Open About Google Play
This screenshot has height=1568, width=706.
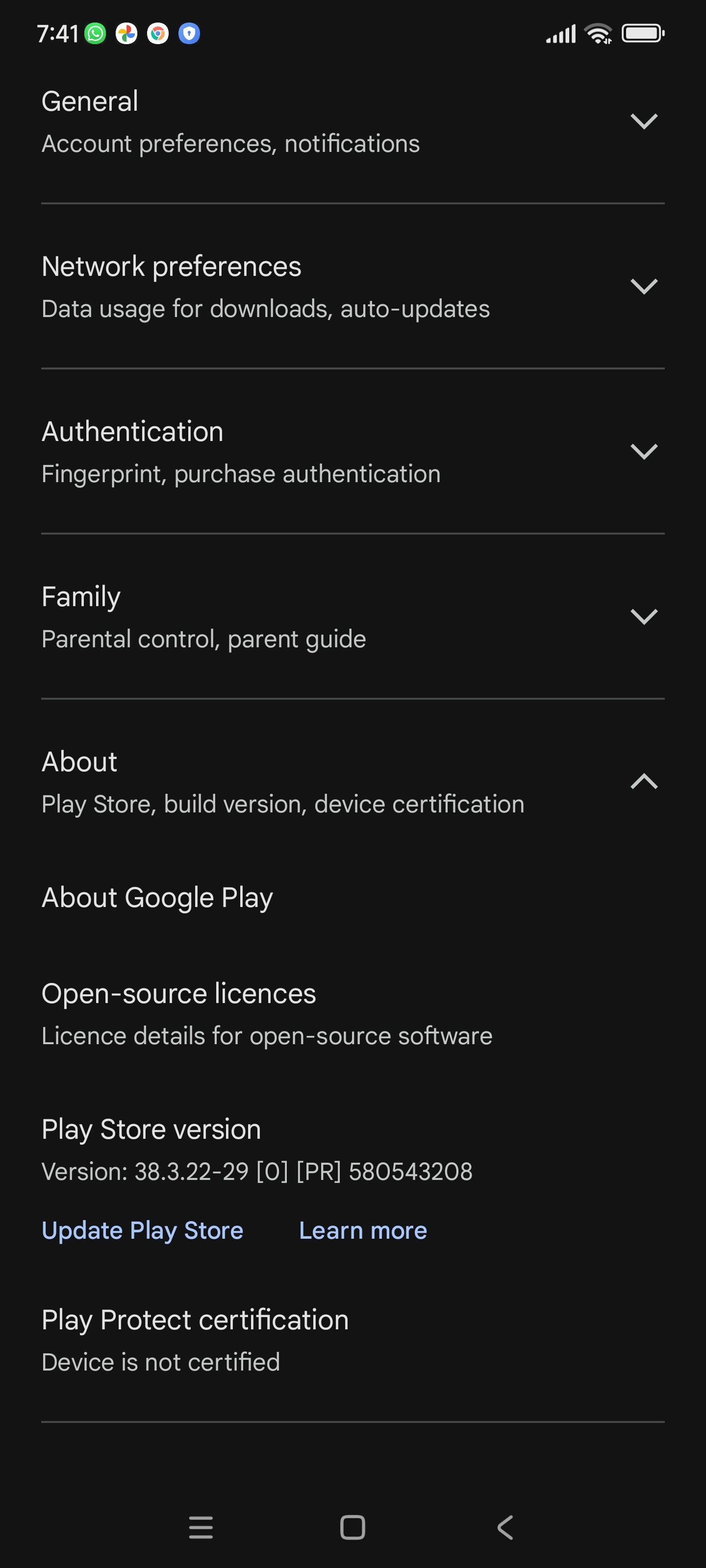(x=353, y=897)
